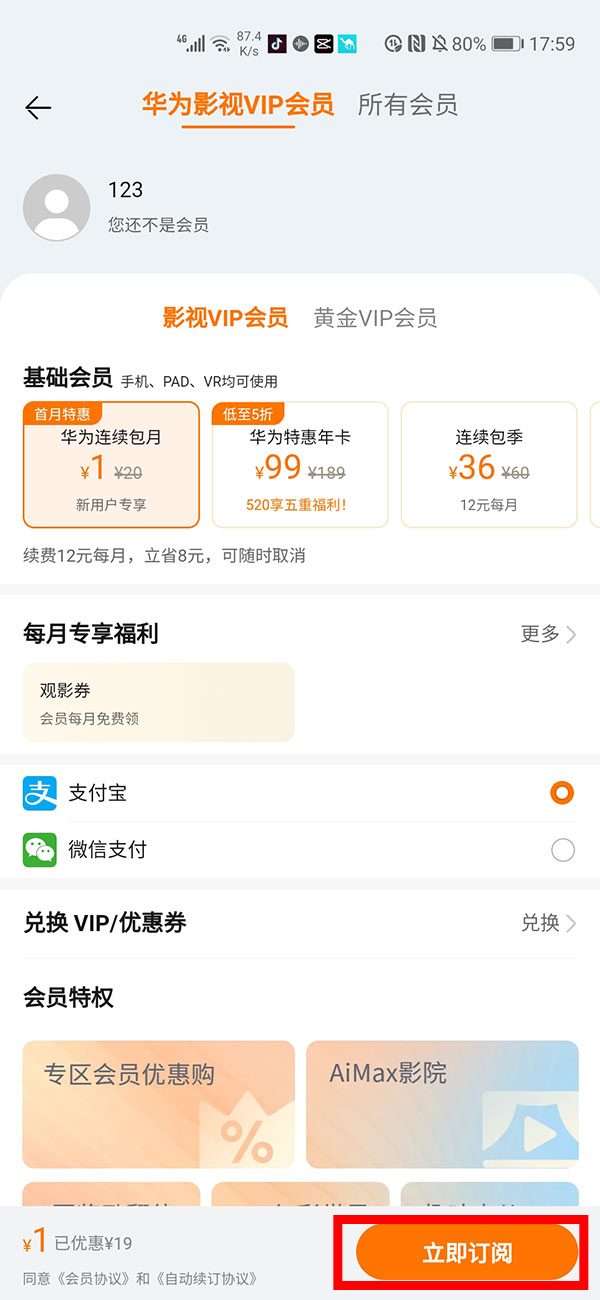
Task: Open 兑换 to redeem VIP coupon
Action: 548,923
